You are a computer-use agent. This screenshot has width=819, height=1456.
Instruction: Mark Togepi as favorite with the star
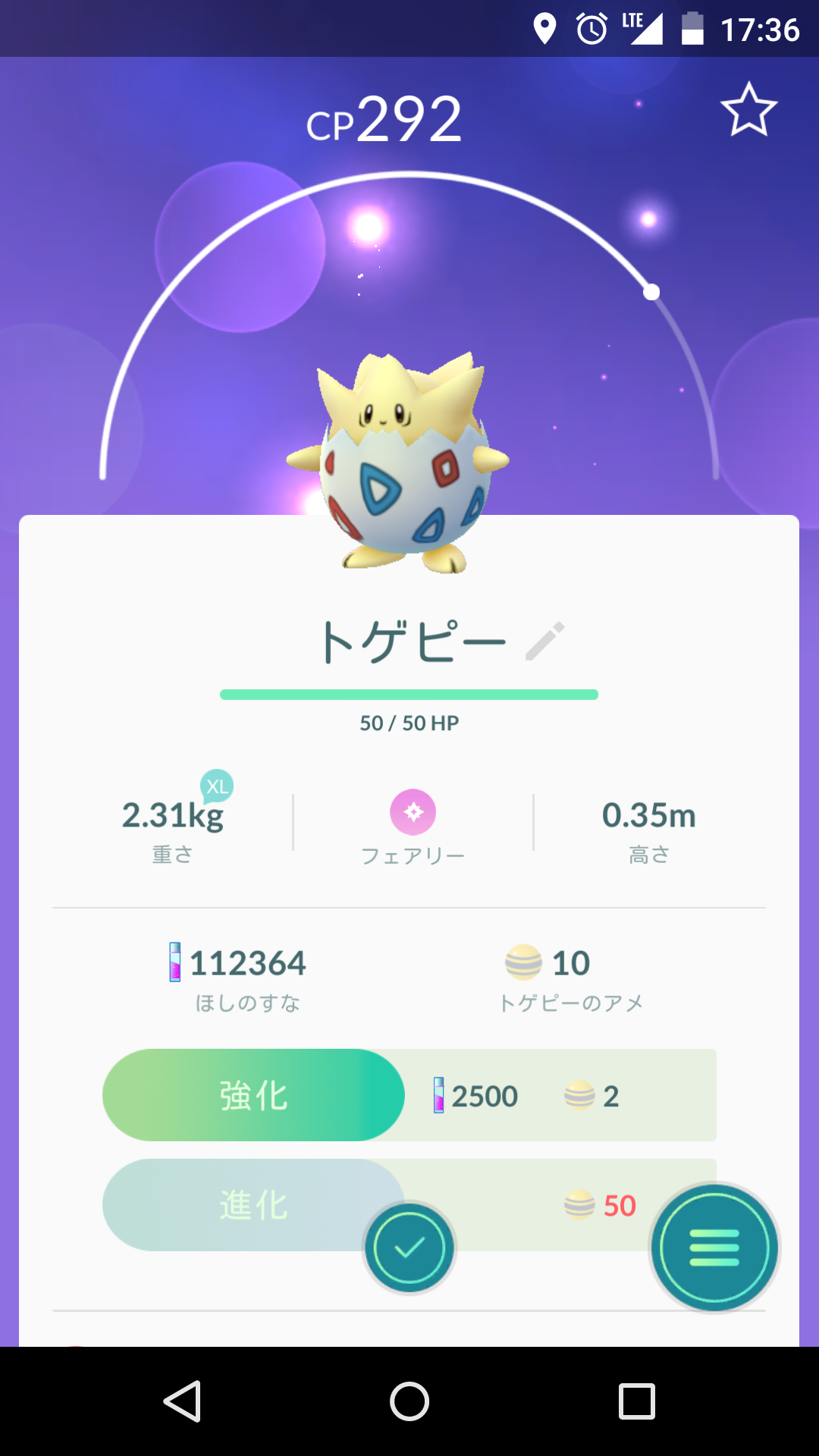tap(748, 110)
